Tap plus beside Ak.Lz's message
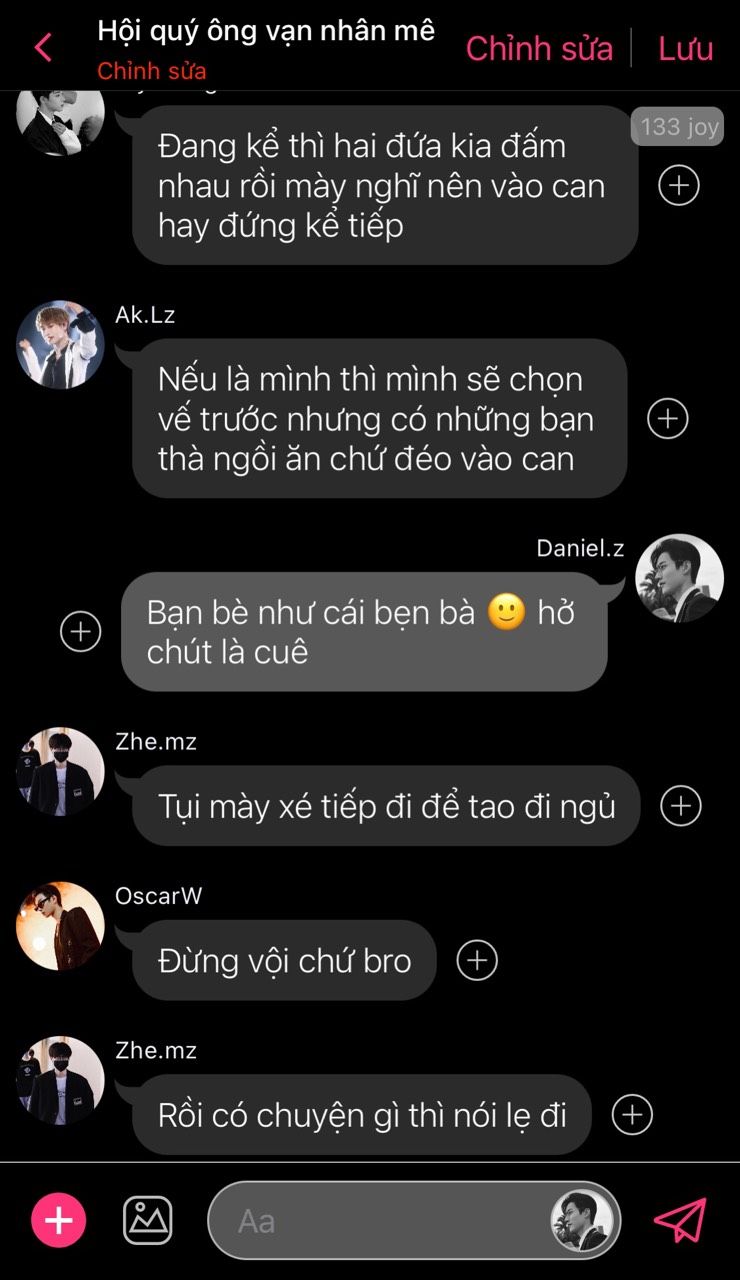The image size is (740, 1280). click(668, 418)
